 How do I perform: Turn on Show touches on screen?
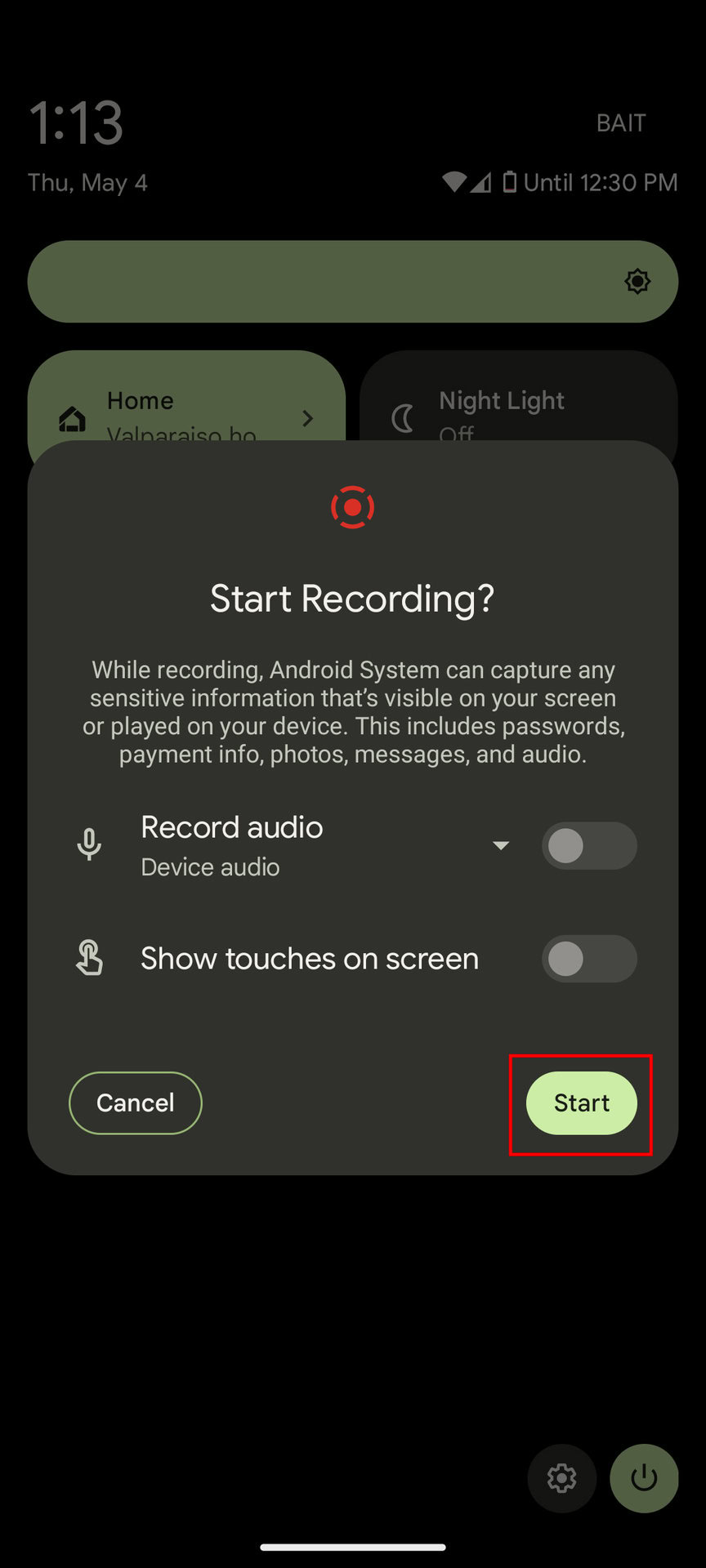pos(588,959)
